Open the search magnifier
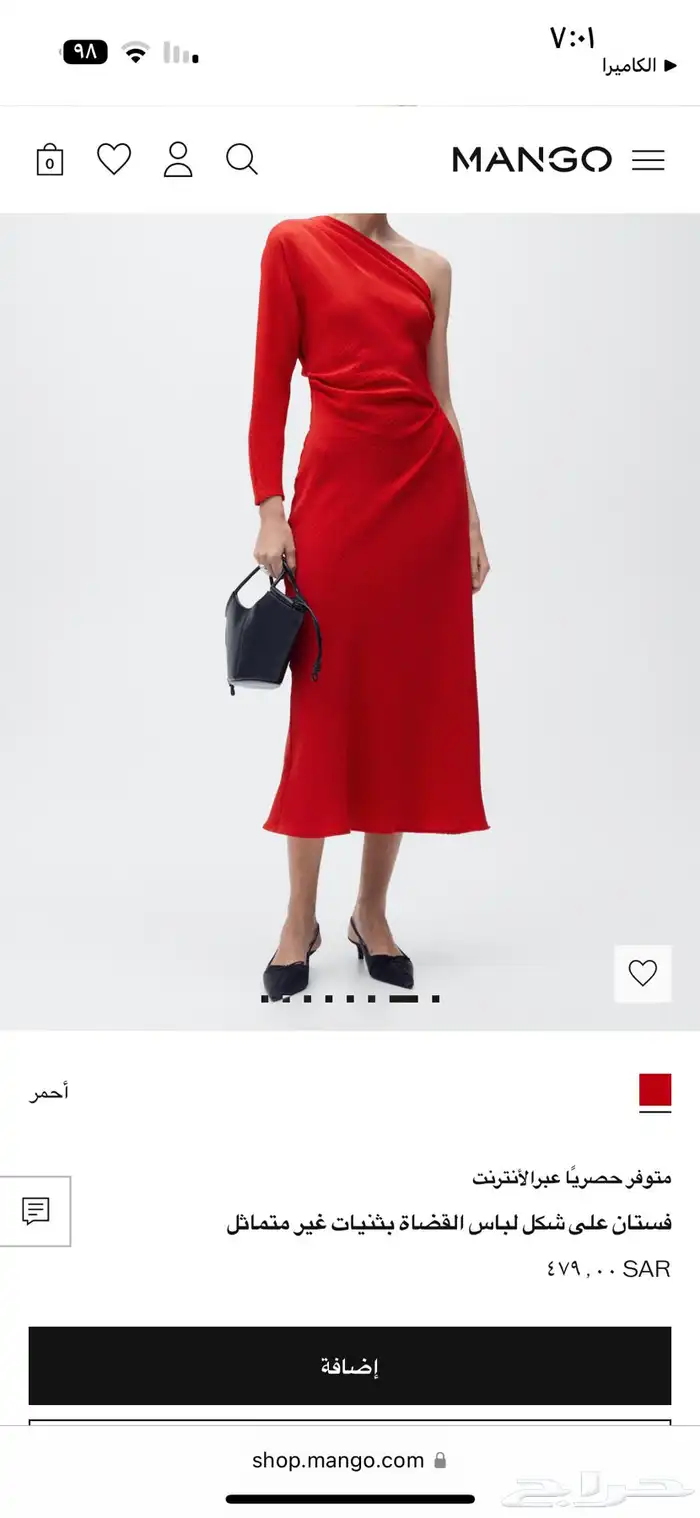 [x=242, y=159]
